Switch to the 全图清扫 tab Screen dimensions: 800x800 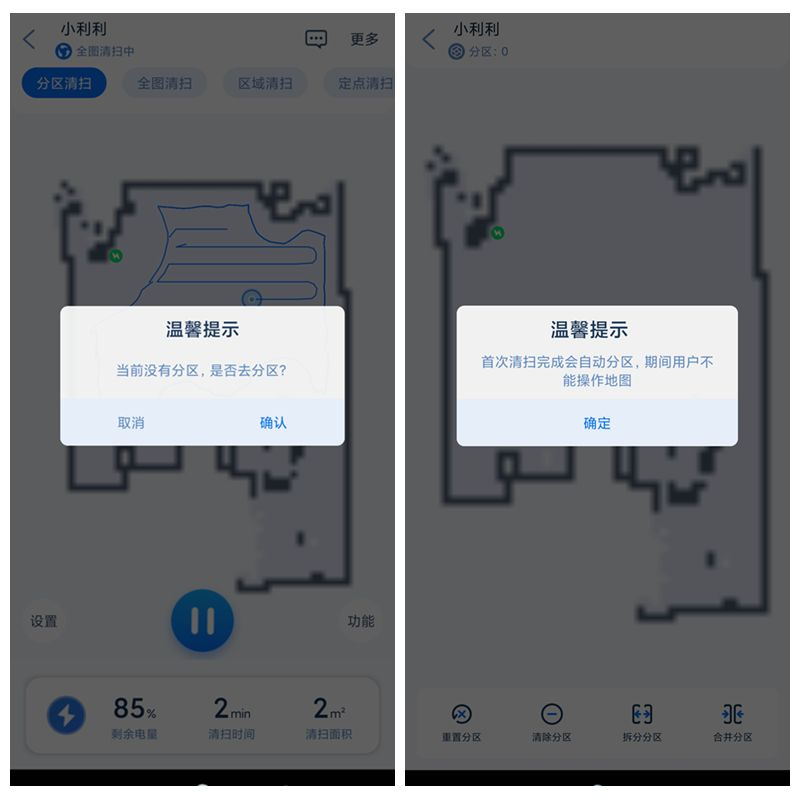(164, 83)
